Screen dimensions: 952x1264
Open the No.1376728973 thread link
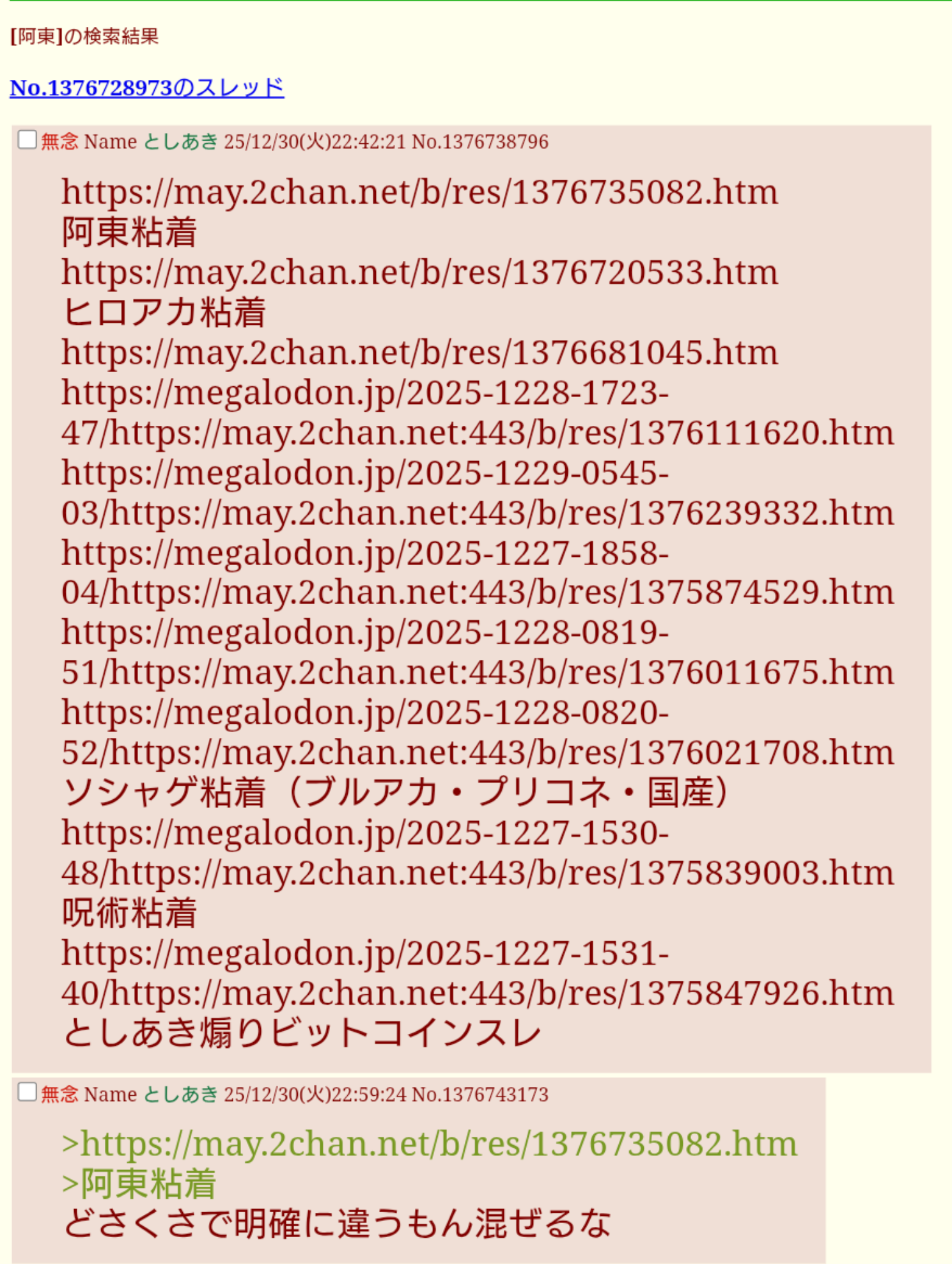click(146, 88)
